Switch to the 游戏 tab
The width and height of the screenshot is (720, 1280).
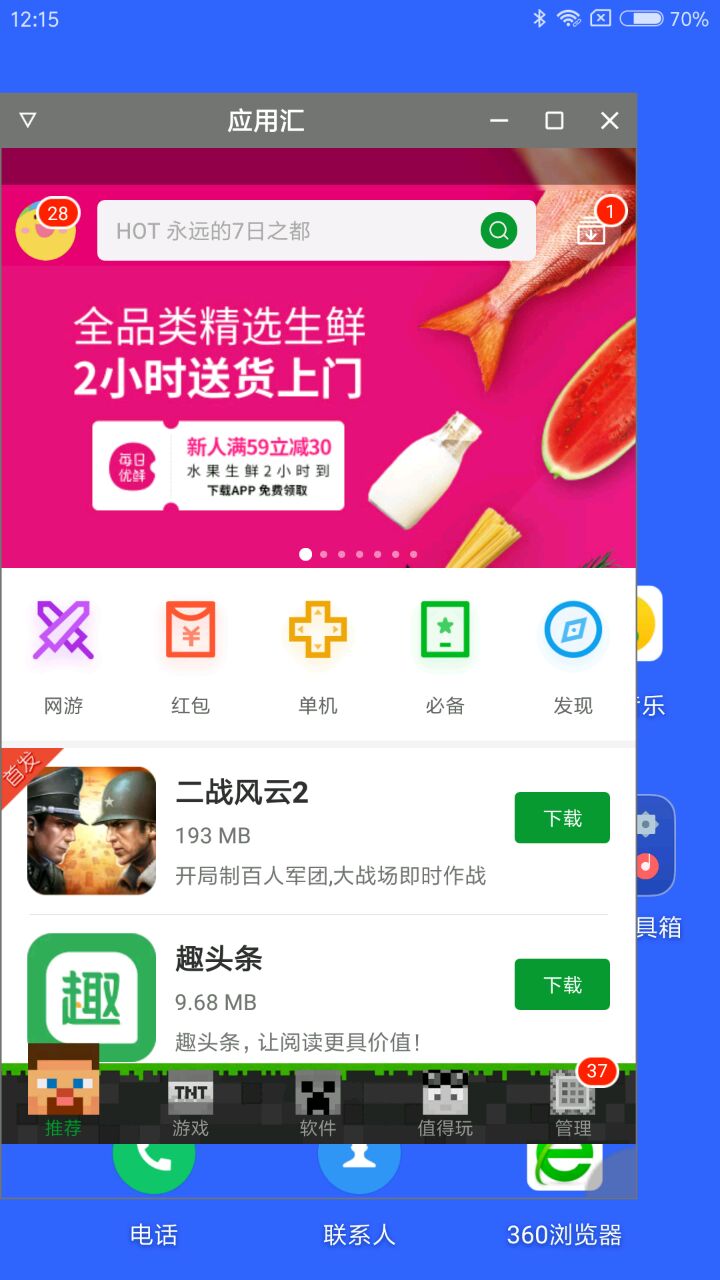190,1105
